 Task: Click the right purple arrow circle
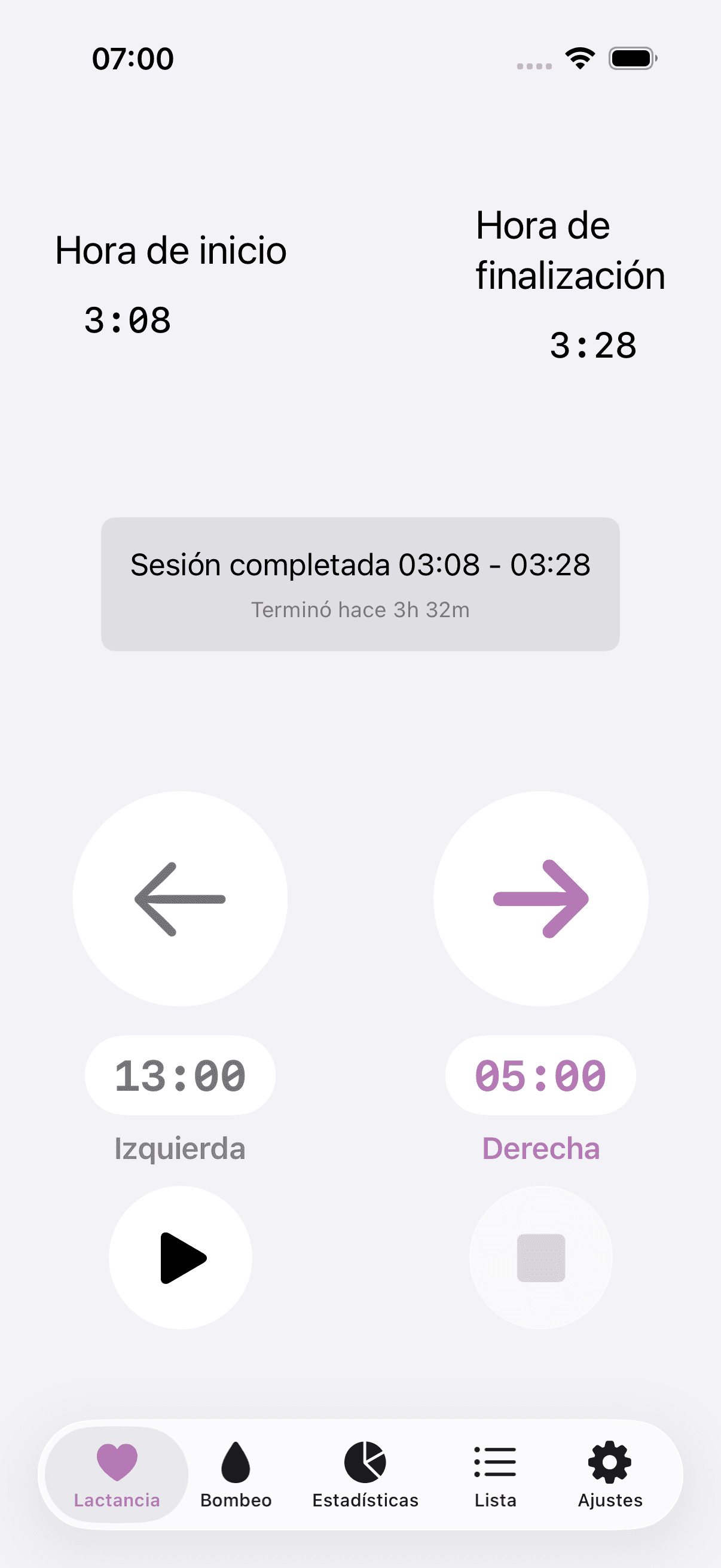click(x=540, y=899)
